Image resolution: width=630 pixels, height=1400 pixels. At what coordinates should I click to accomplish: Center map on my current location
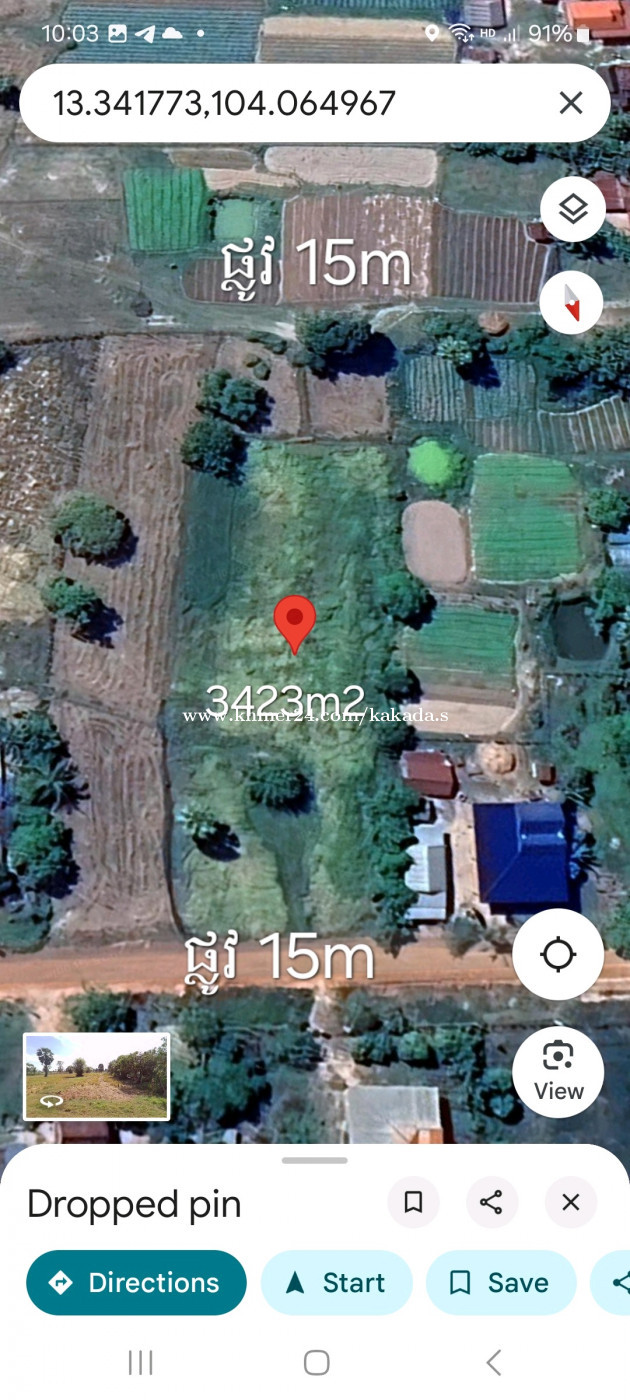click(558, 955)
